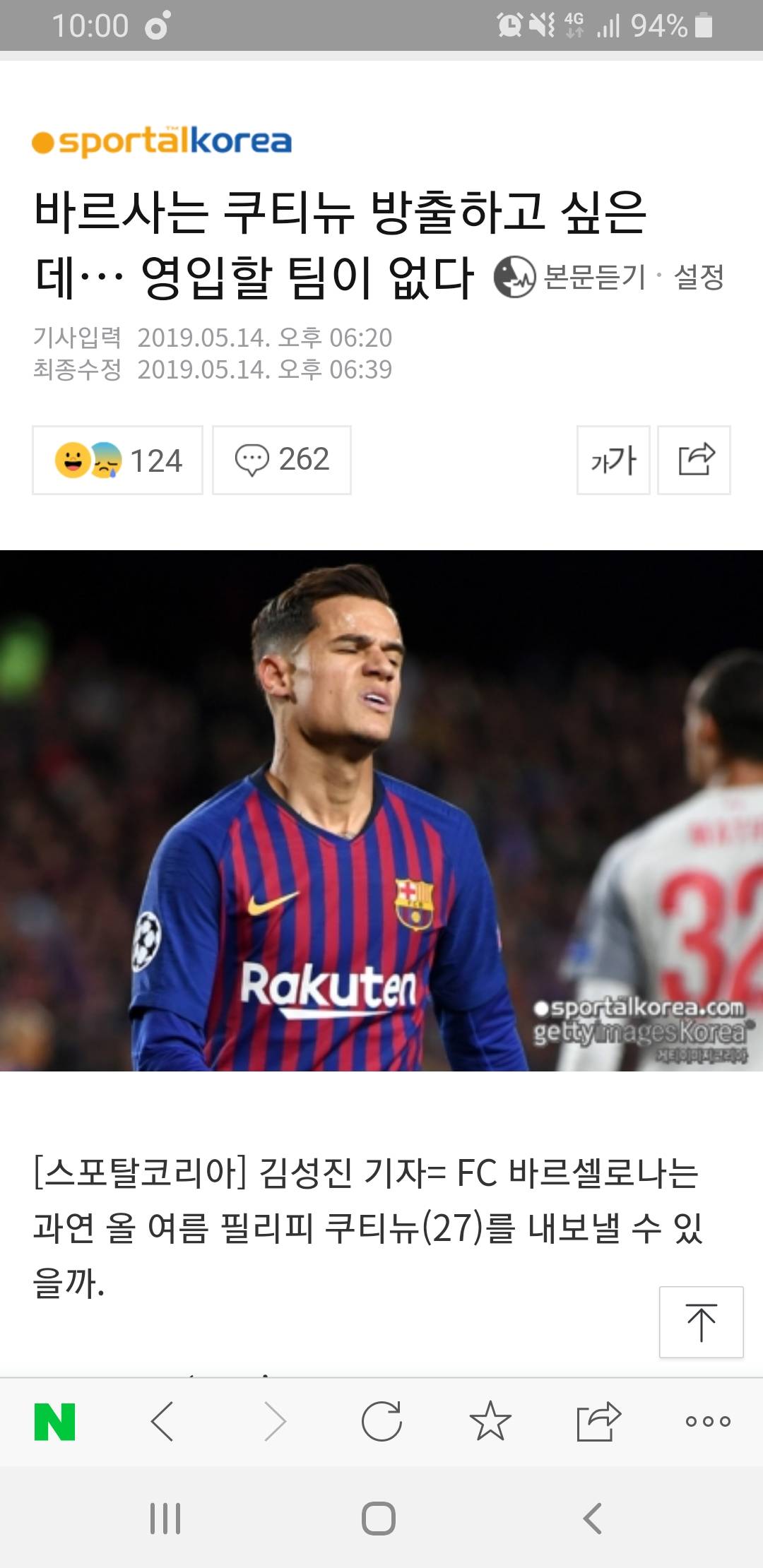This screenshot has height=1568, width=763.
Task: Navigate back in the browser toolbar
Action: pyautogui.click(x=163, y=1421)
